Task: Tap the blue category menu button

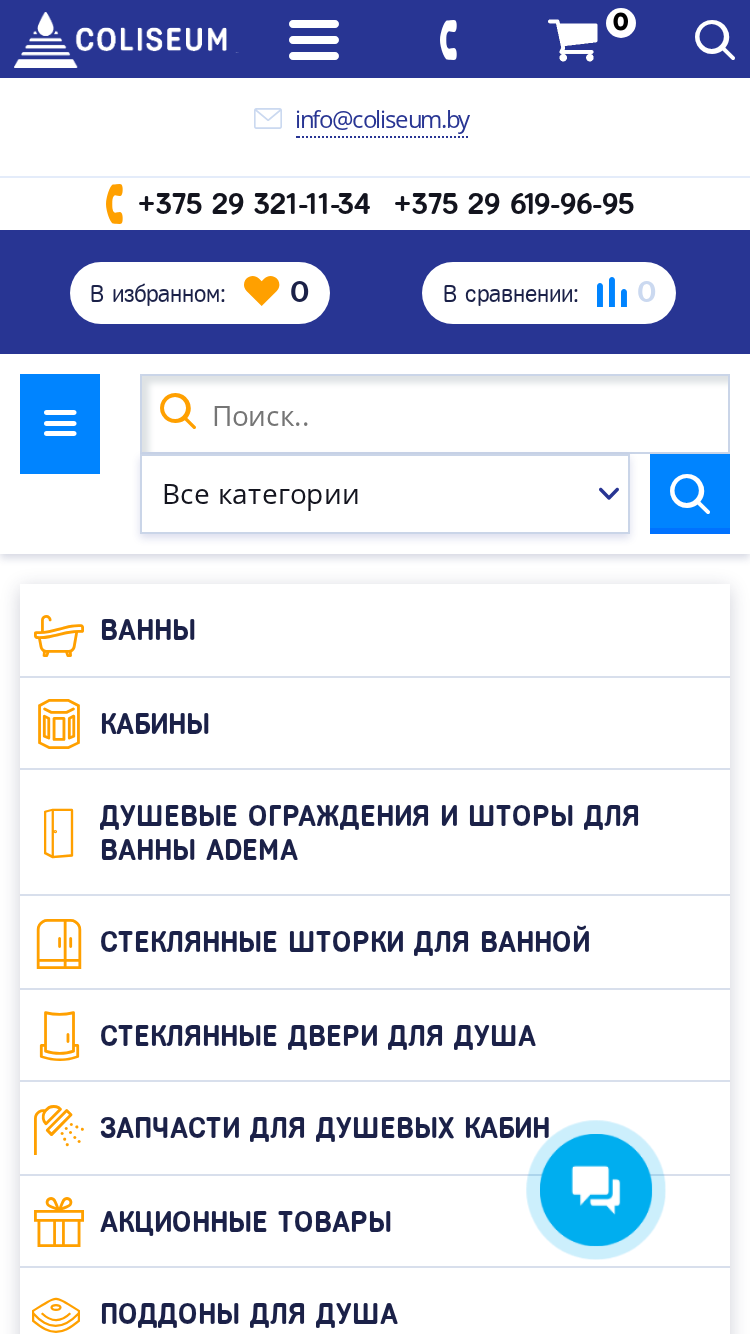Action: 60,424
